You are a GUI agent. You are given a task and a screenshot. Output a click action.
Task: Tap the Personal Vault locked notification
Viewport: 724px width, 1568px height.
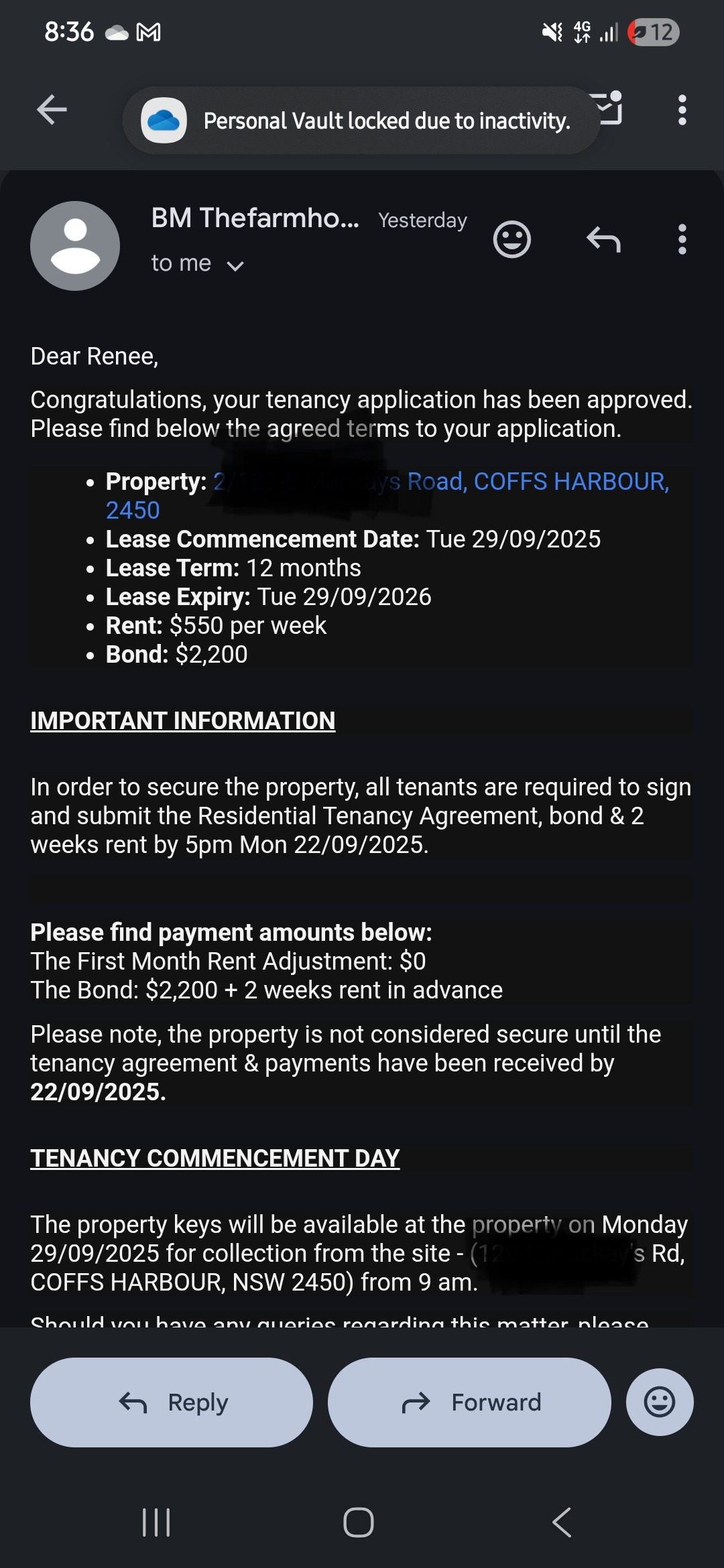[x=362, y=121]
